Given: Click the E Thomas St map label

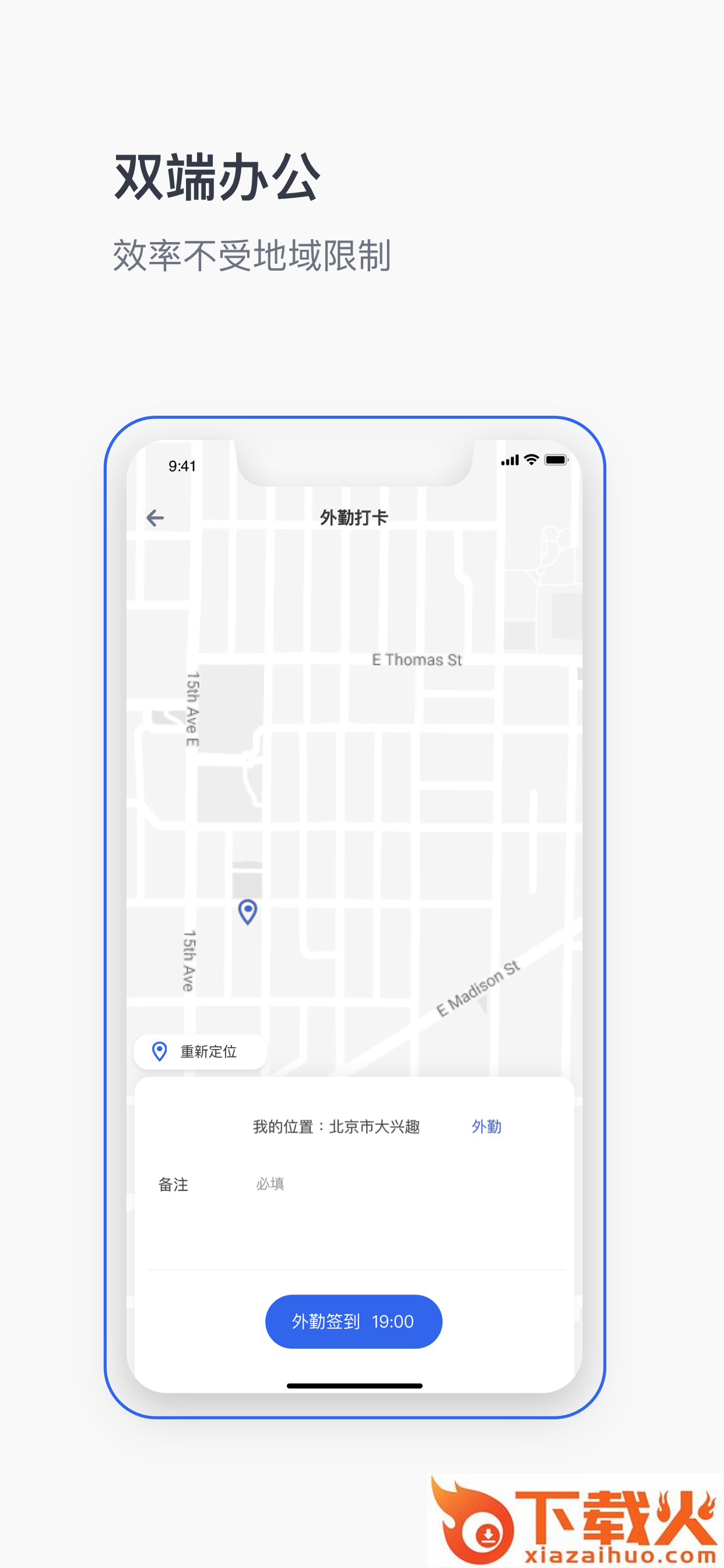Looking at the screenshot, I should (x=417, y=659).
